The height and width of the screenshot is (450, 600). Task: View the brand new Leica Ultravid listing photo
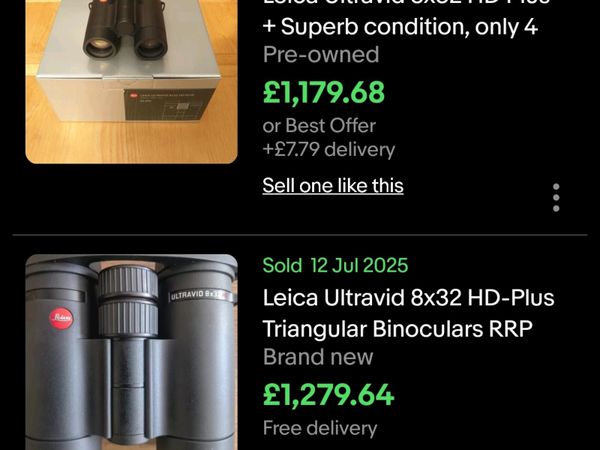coord(131,352)
